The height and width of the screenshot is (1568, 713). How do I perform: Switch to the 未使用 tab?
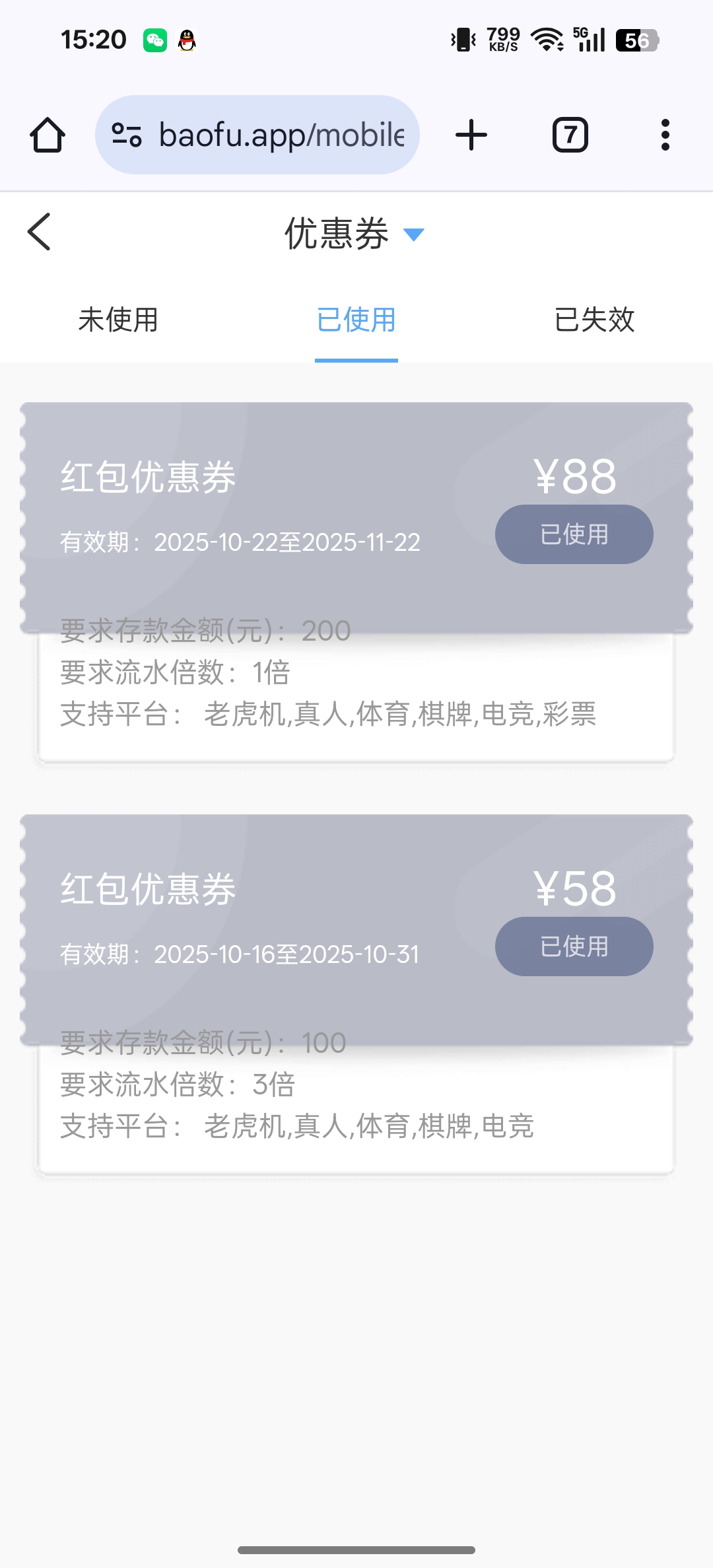click(118, 320)
